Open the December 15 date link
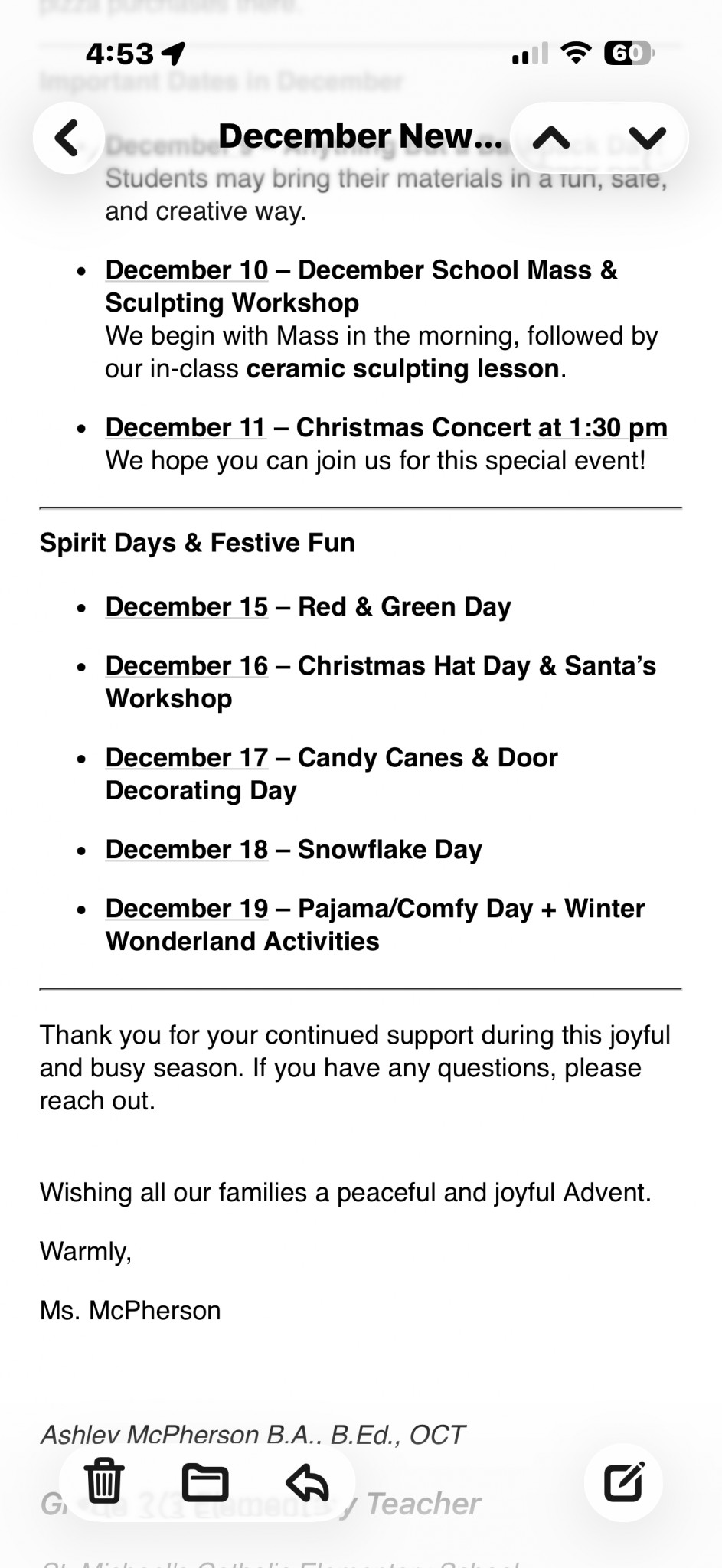Screen dimensions: 722x1568 187,607
